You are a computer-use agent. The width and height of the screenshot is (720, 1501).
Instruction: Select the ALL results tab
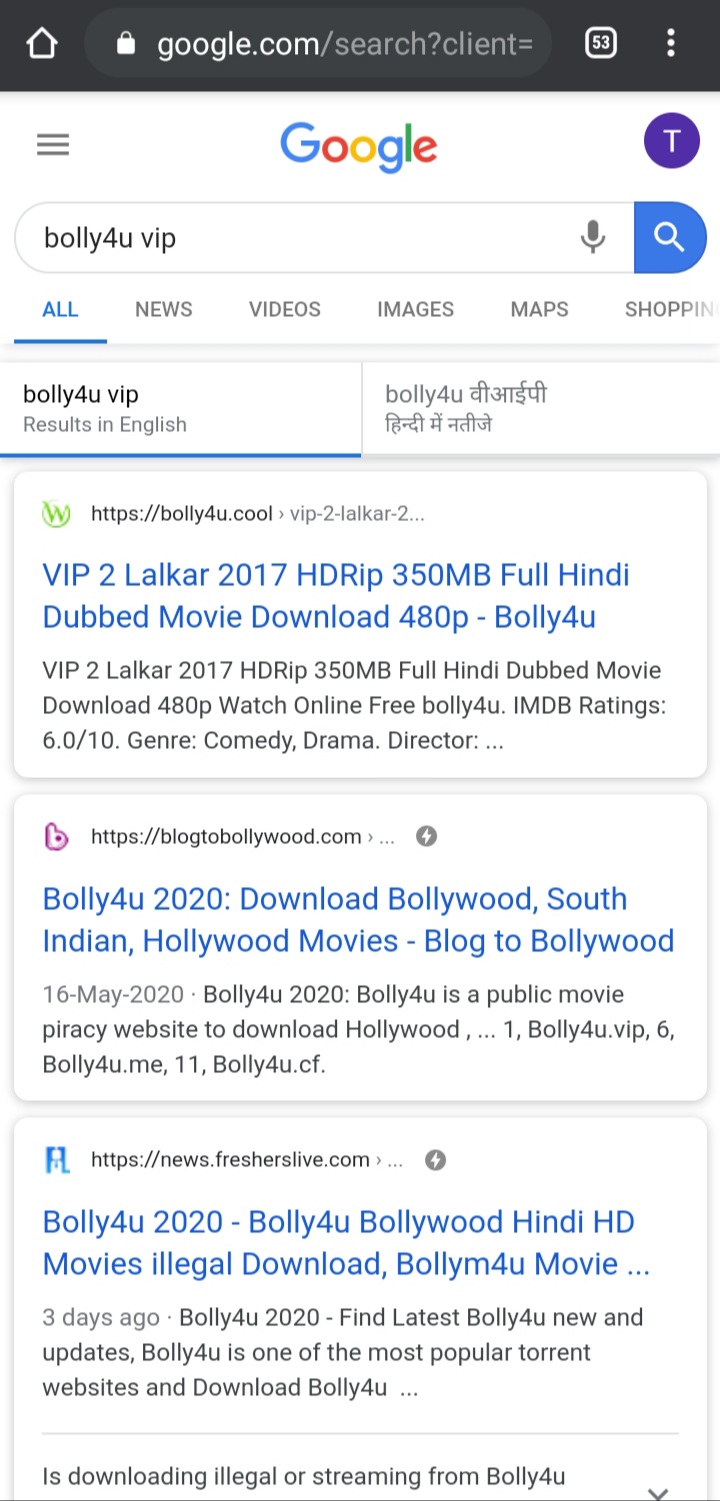(x=60, y=309)
